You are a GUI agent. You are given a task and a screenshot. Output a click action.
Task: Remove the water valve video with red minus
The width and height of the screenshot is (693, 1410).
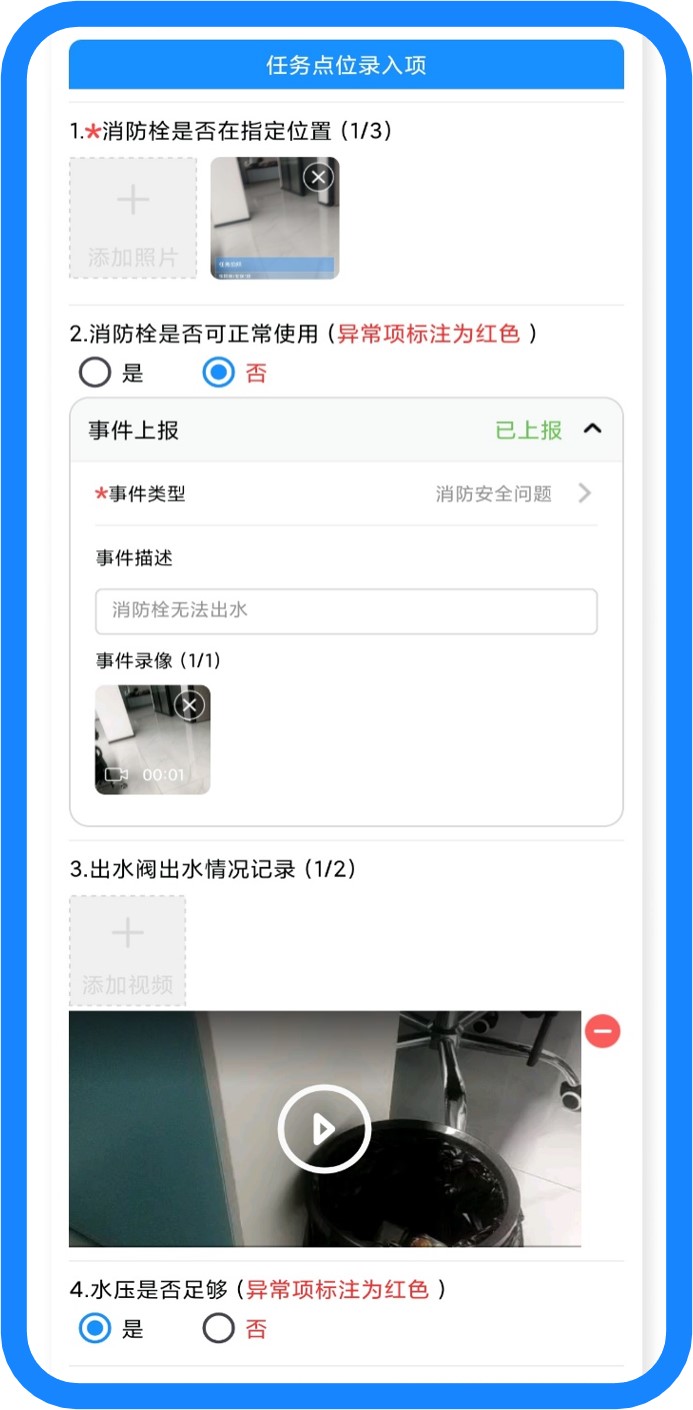tap(603, 1031)
